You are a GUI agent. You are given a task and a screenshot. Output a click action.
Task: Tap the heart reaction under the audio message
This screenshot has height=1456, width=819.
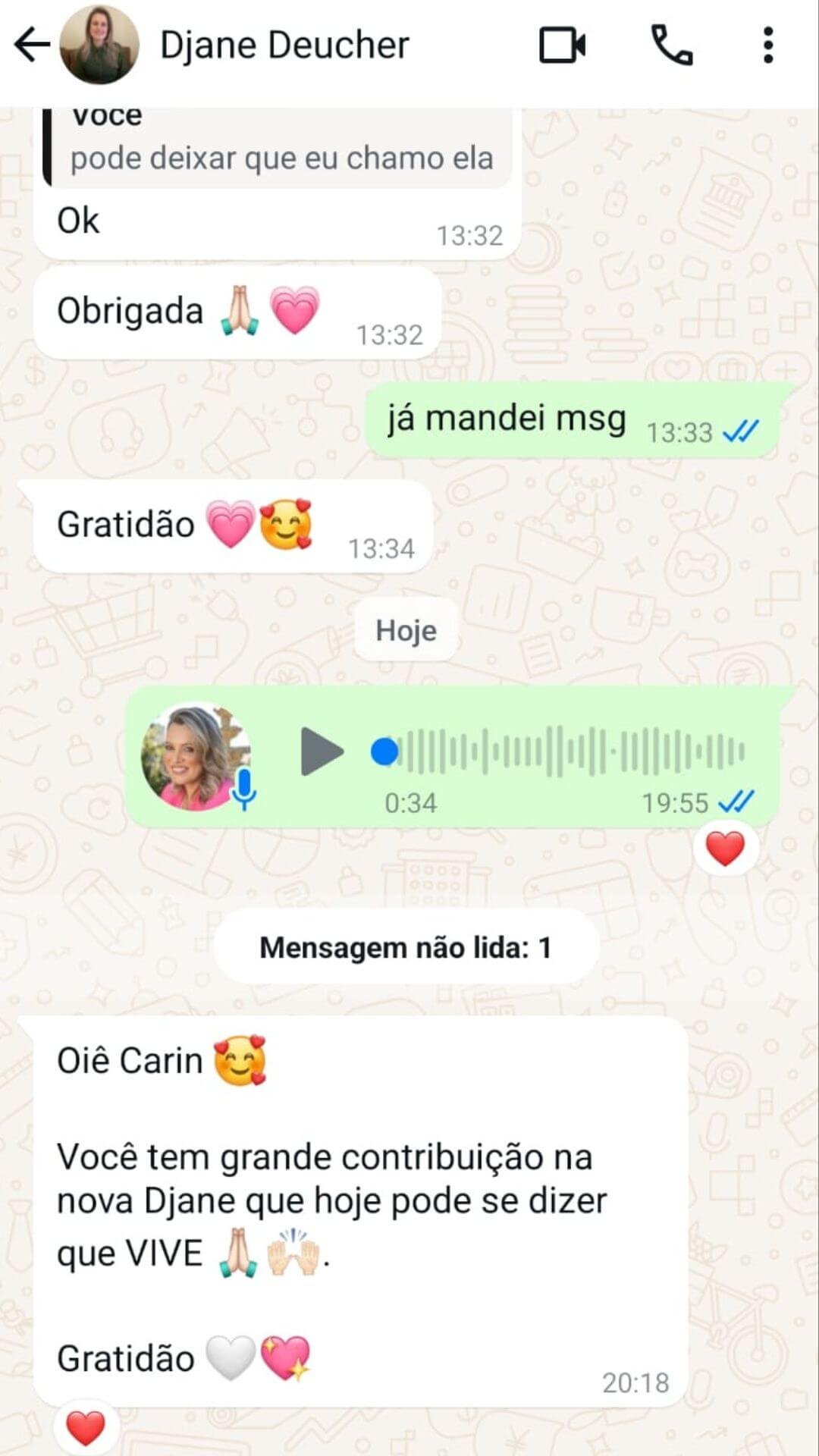(726, 848)
